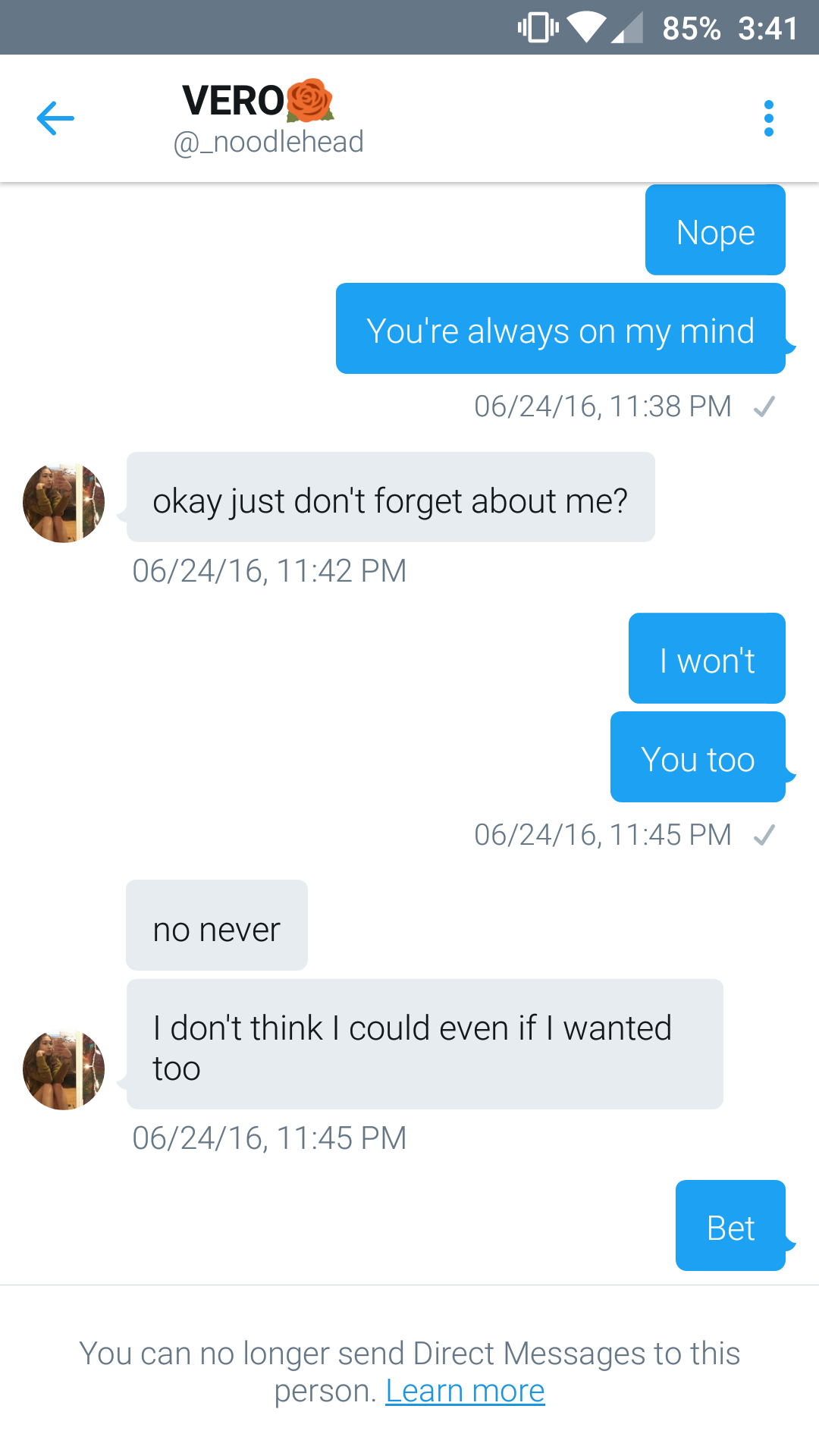Tap avatar beside 'okay just don't forget about me?'
This screenshot has height=1456, width=819.
click(x=64, y=502)
